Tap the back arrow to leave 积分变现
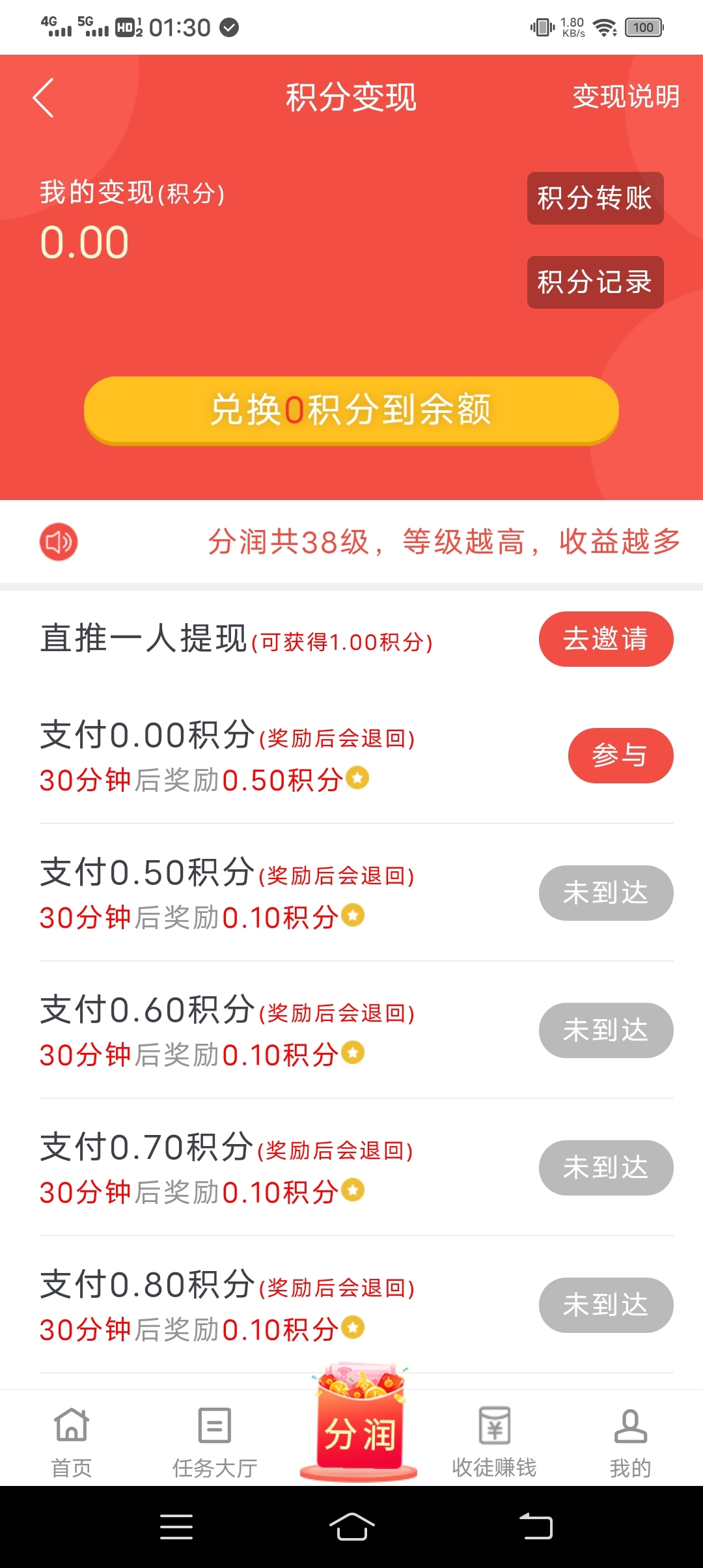703x1568 pixels. tap(43, 98)
